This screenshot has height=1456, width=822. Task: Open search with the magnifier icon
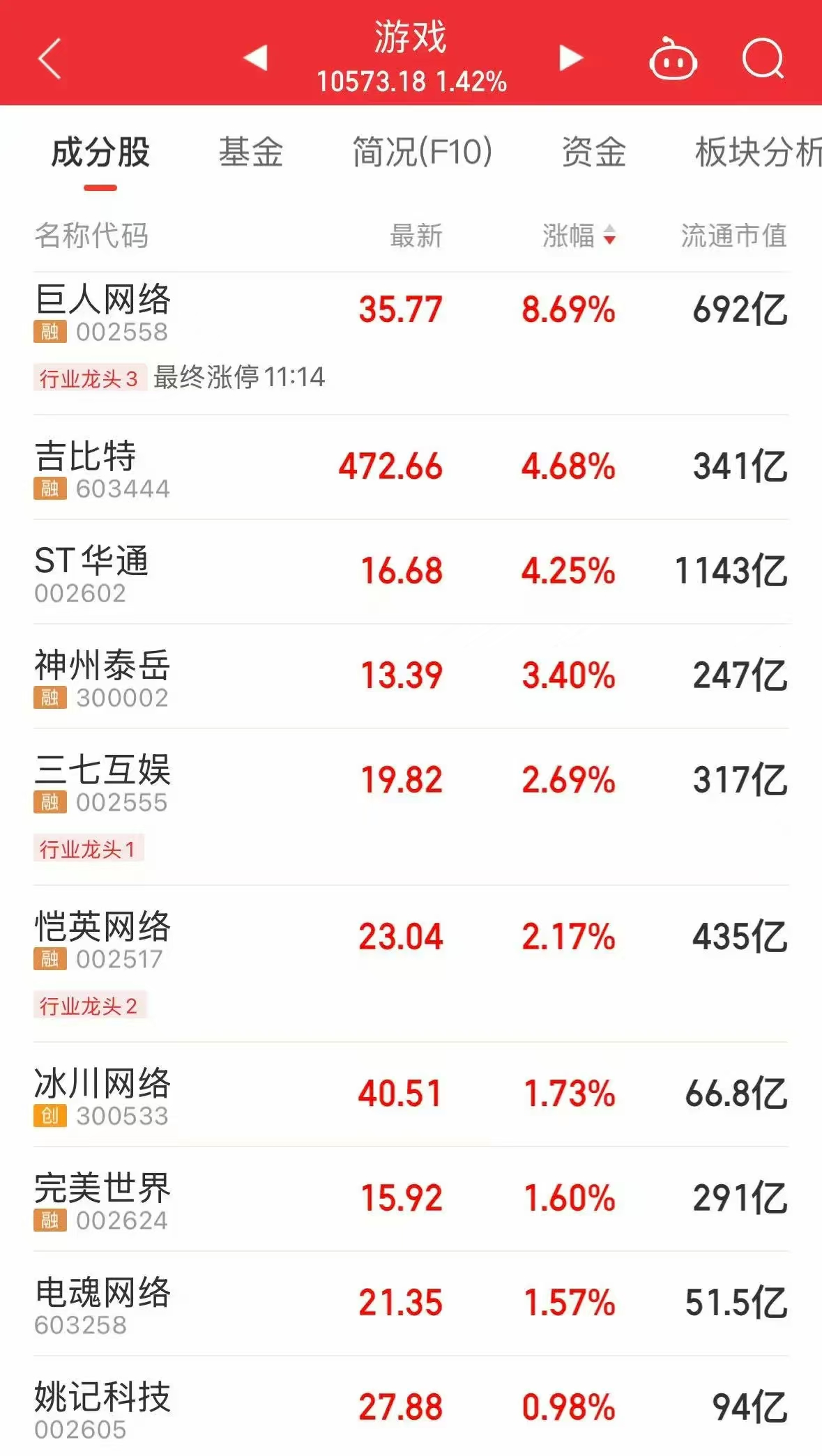pos(763,59)
